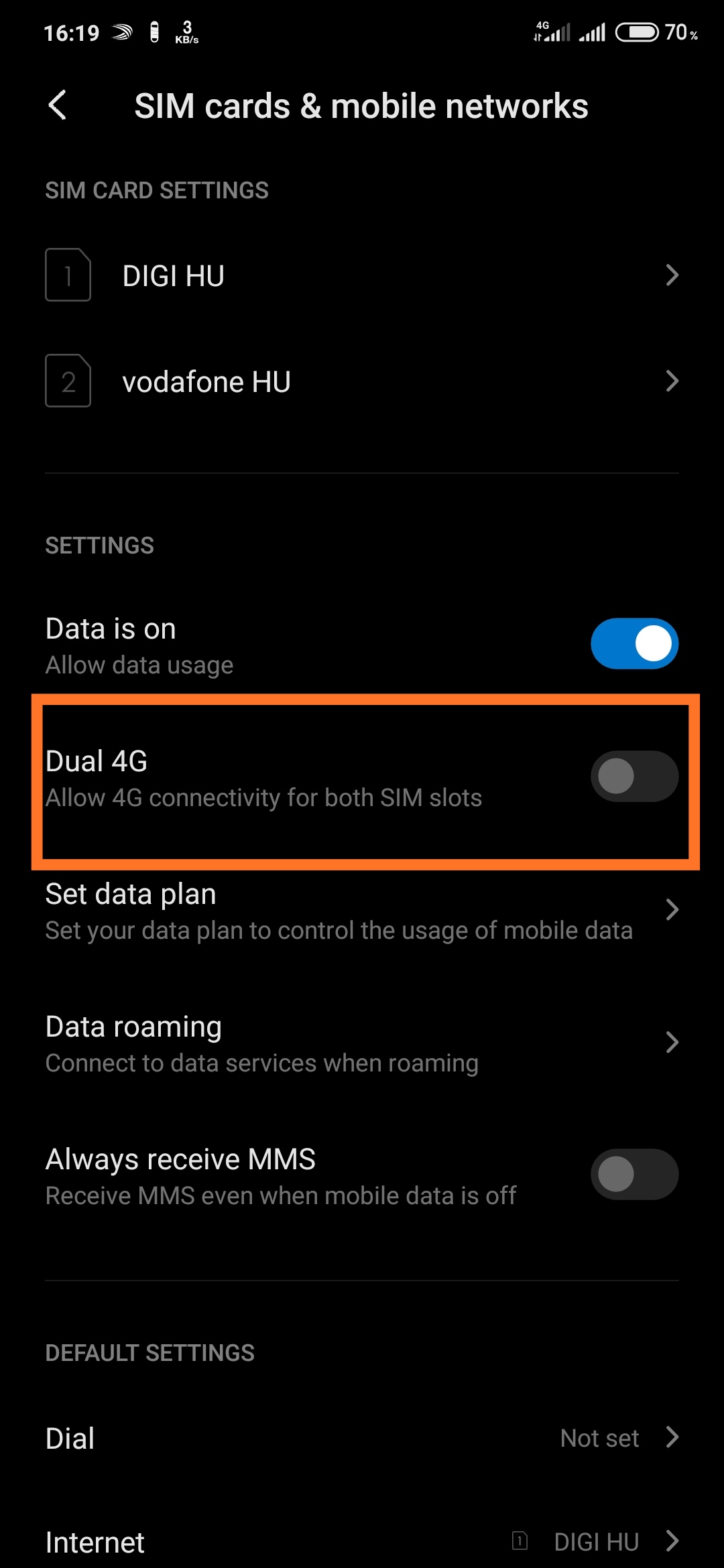Open DIGI HU SIM 1 settings
This screenshot has height=1568, width=724.
coord(362,275)
